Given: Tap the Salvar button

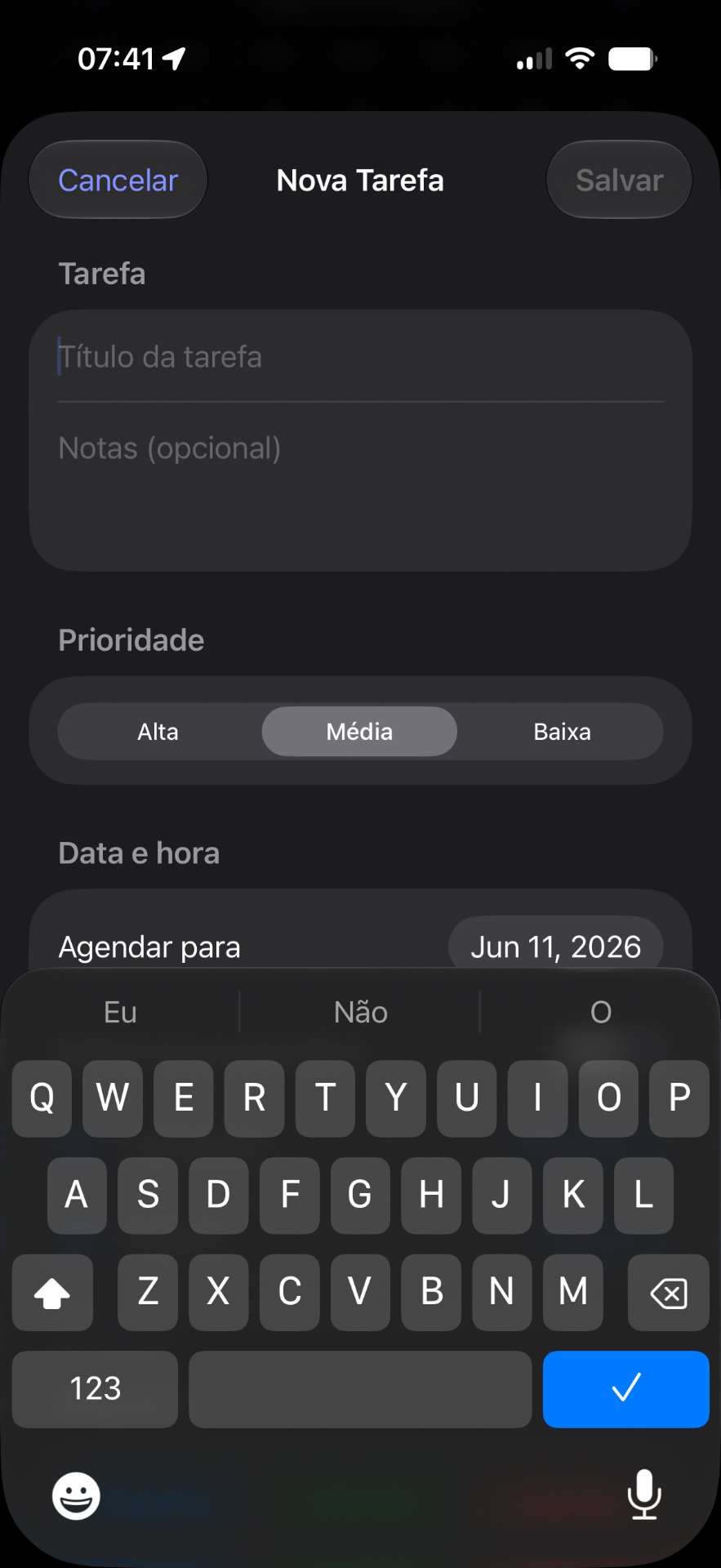Looking at the screenshot, I should point(619,180).
